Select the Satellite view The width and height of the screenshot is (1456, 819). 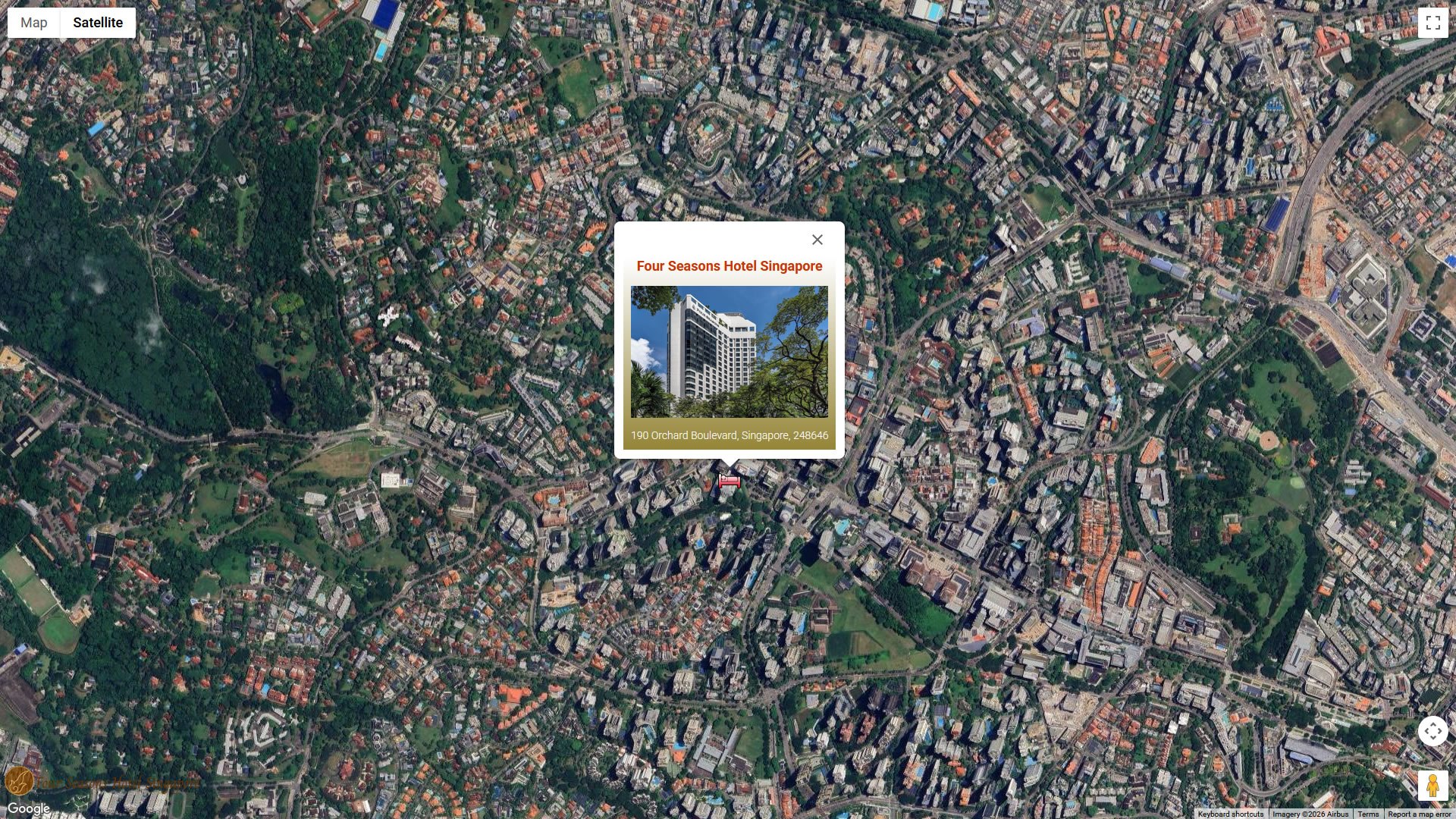coord(98,23)
